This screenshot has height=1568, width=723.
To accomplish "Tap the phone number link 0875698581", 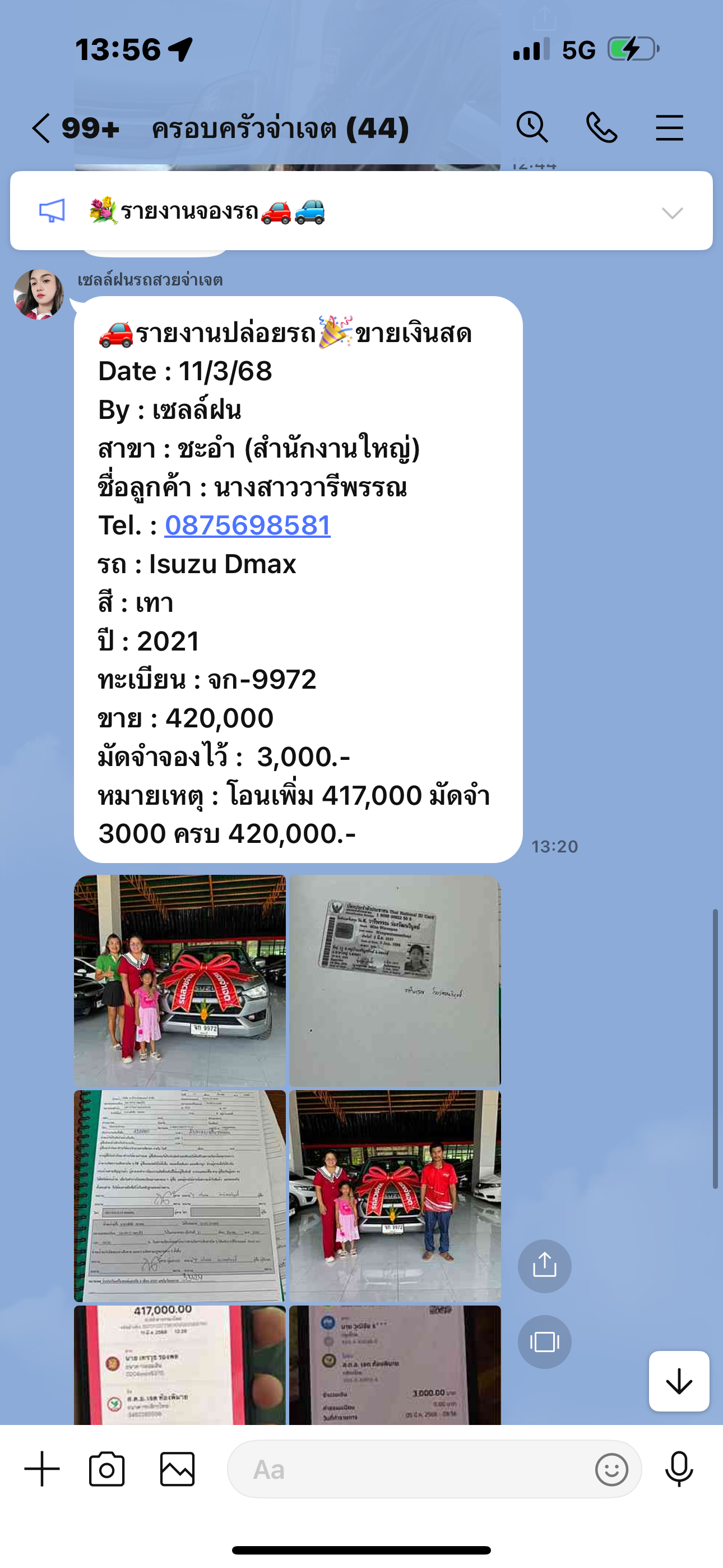I will click(248, 525).
